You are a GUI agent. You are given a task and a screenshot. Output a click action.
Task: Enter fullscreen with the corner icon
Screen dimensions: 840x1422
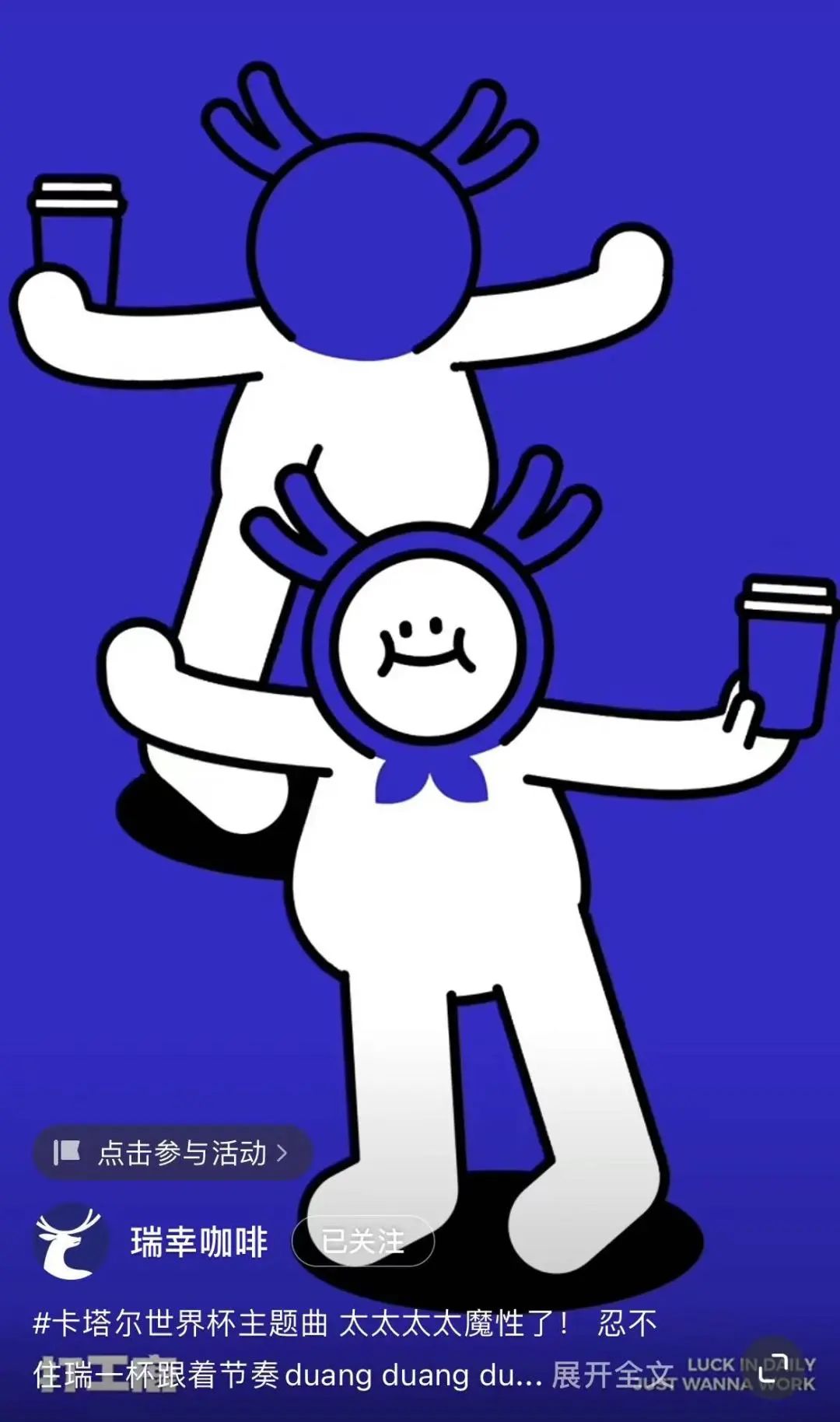click(x=773, y=1368)
